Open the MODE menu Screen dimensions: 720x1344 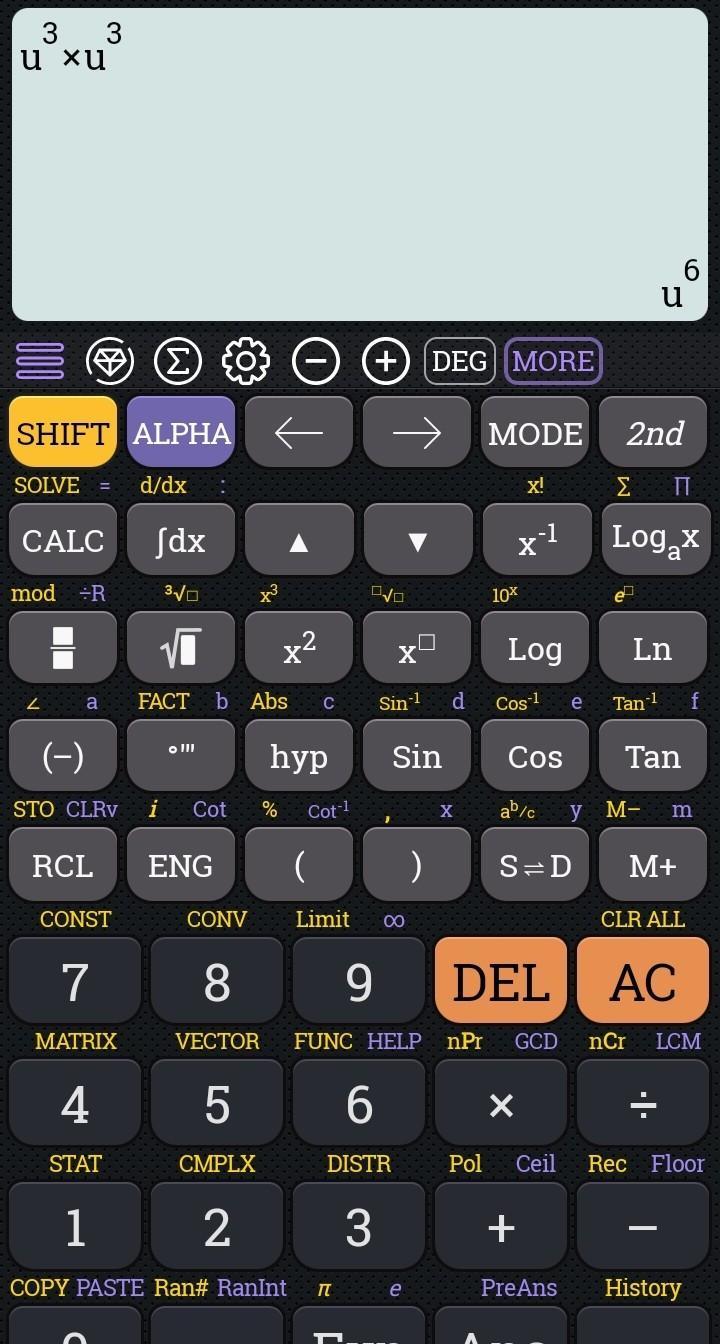point(535,433)
